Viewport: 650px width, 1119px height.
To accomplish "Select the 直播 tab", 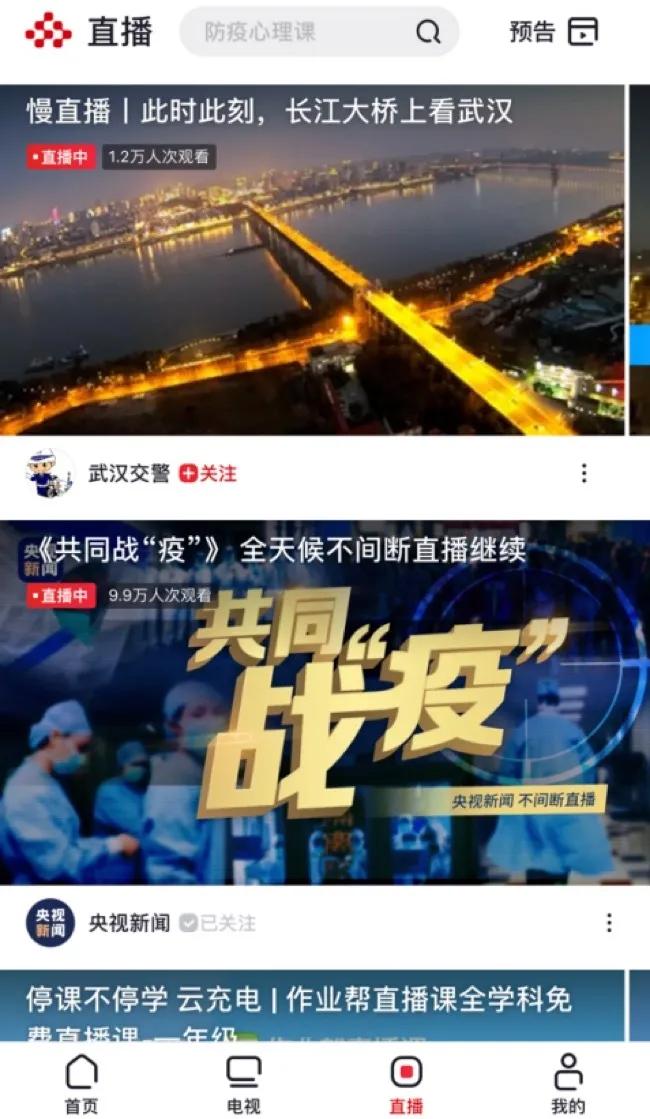I will coord(406,1083).
